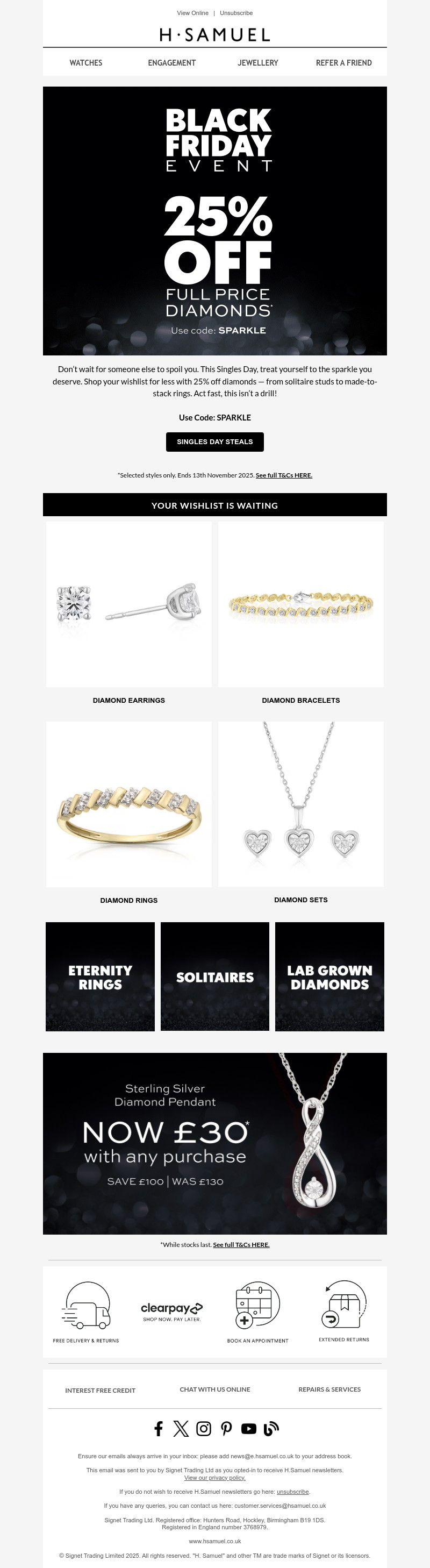430x1568 pixels.
Task: View the Diamond Earrings tile
Action: click(129, 604)
